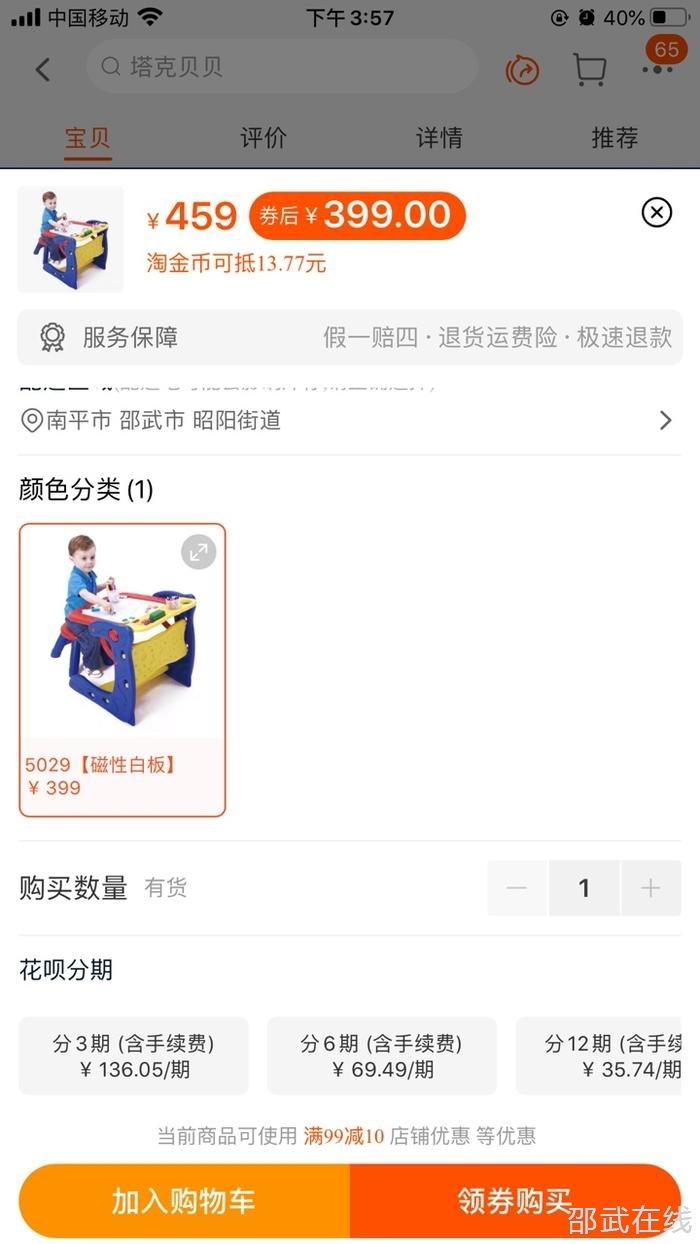Image resolution: width=700 pixels, height=1244 pixels.
Task: Select the 5029【磁性白板】color option
Action: pyautogui.click(x=122, y=670)
